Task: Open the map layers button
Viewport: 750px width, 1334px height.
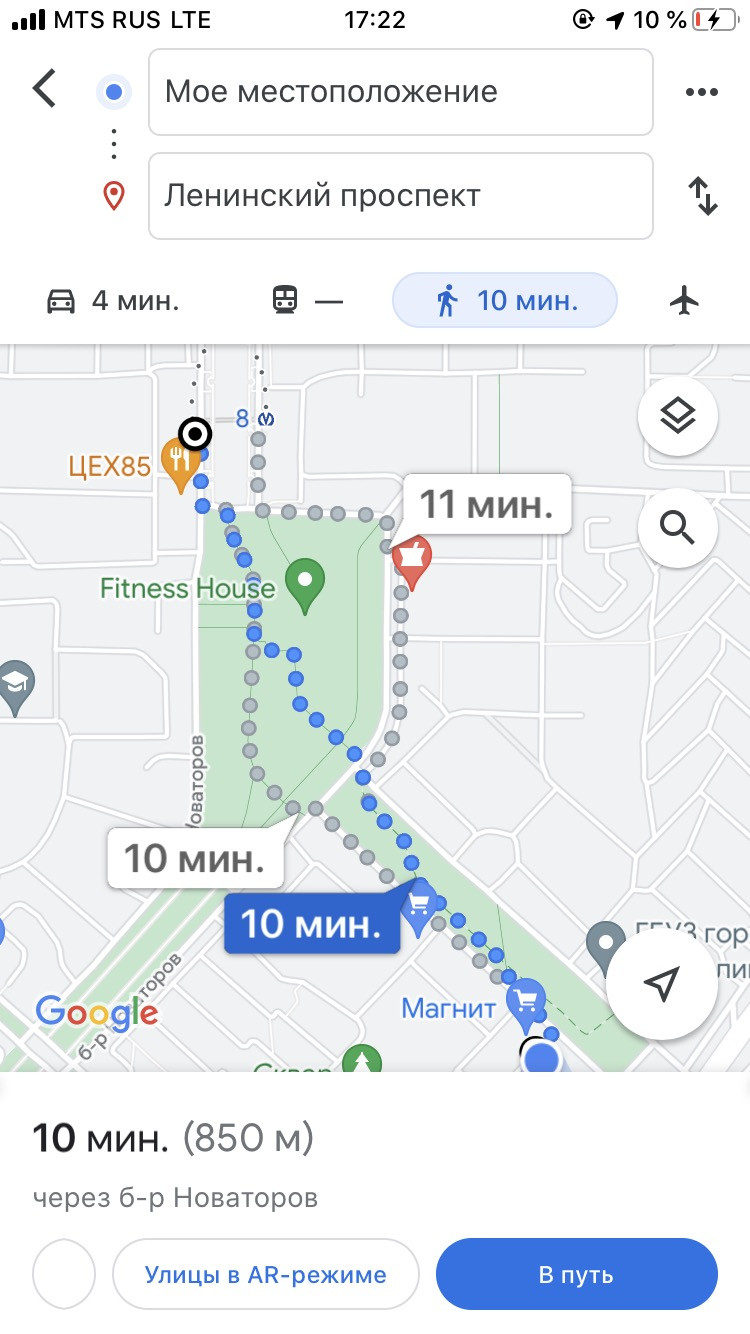Action: [677, 416]
